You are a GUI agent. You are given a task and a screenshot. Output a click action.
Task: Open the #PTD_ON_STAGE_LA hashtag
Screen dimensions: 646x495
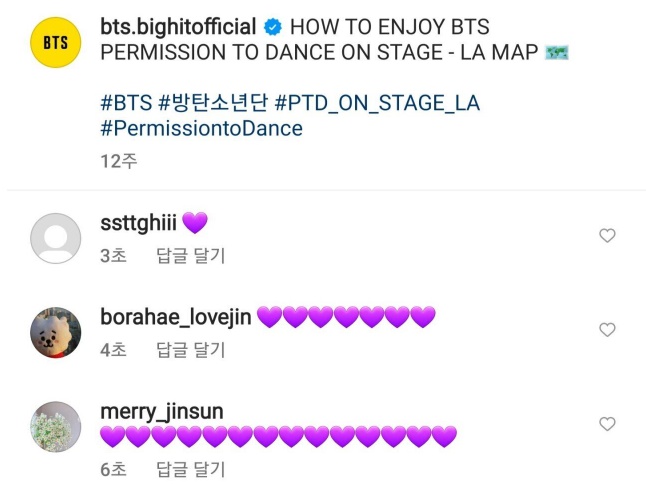point(377,104)
